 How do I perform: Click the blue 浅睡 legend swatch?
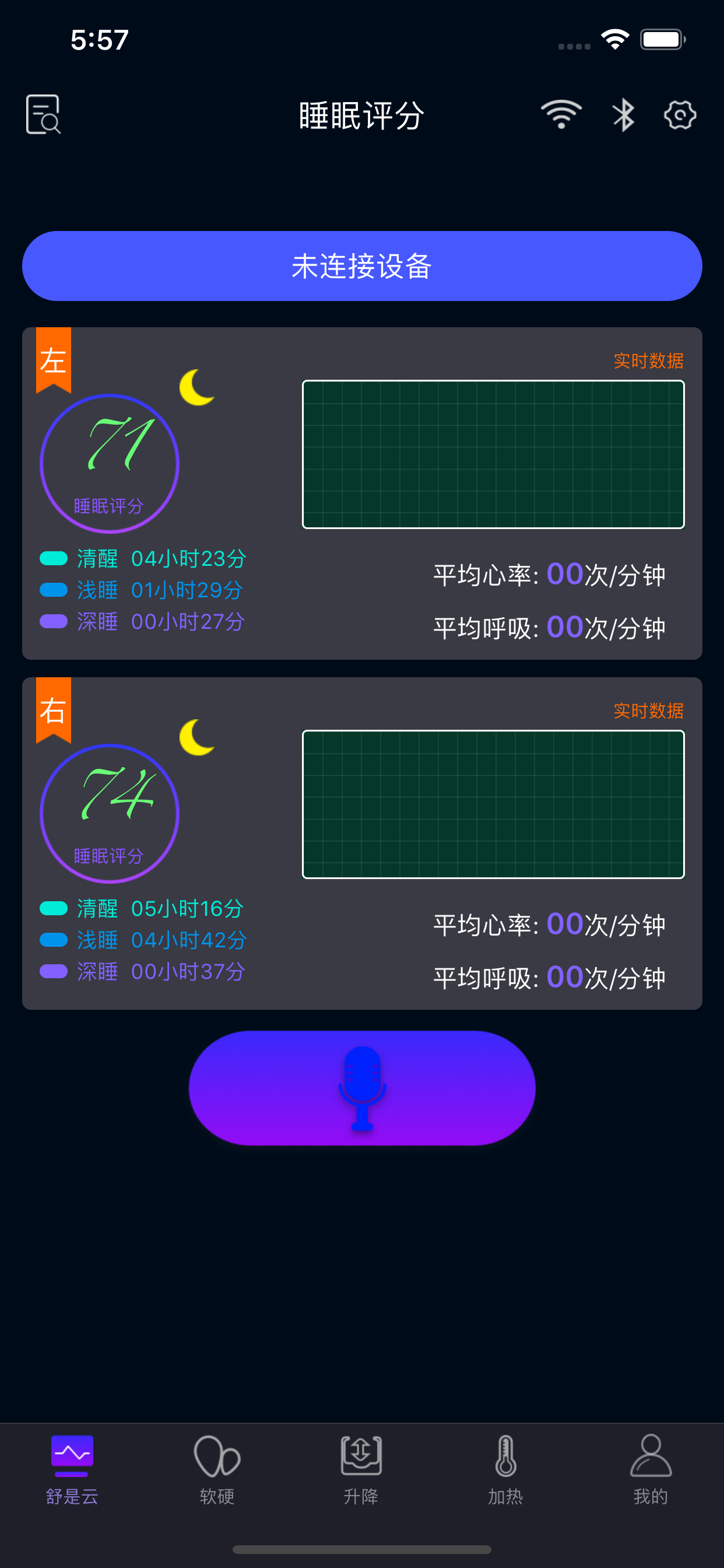point(54,590)
